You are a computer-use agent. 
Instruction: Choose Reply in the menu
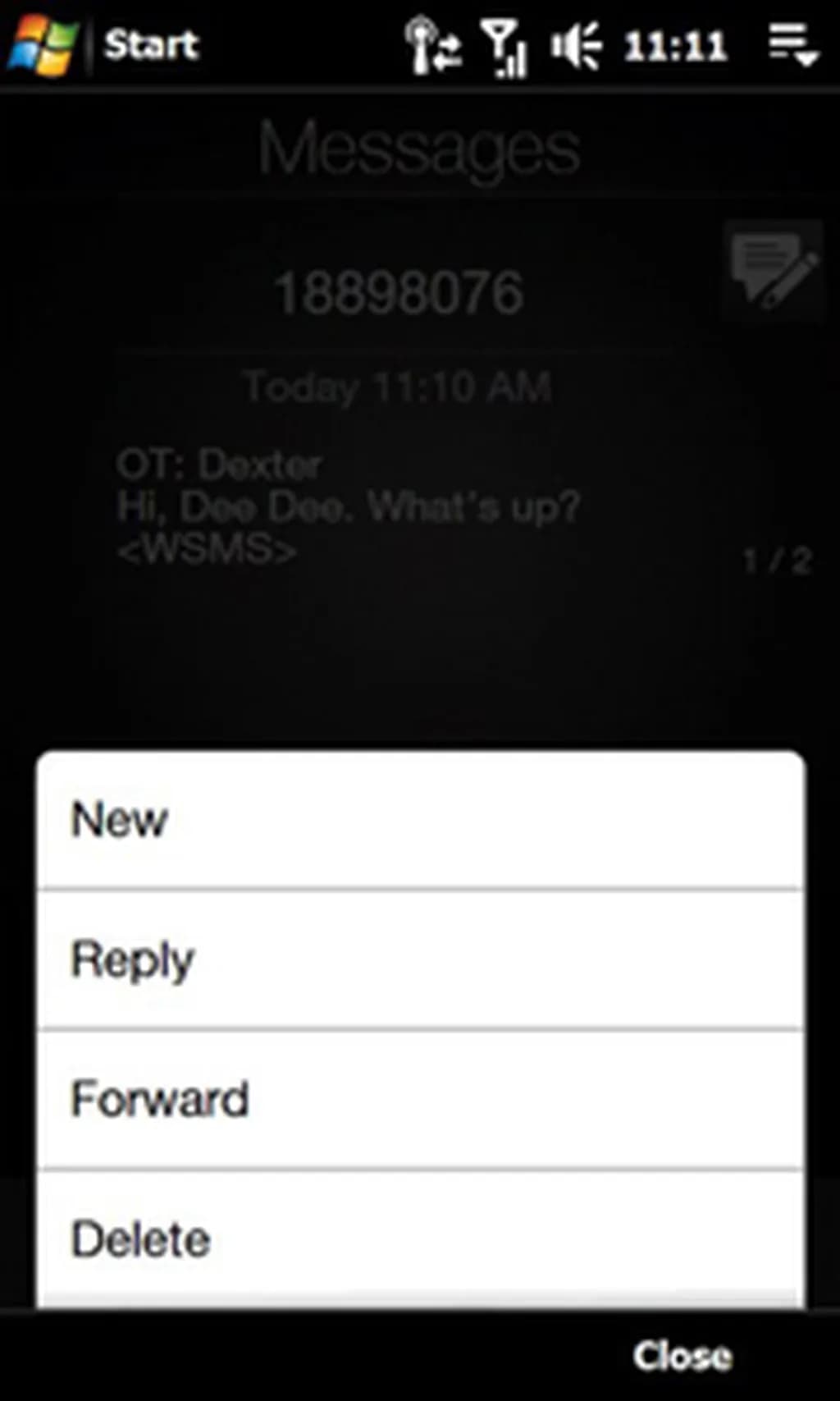click(x=420, y=959)
